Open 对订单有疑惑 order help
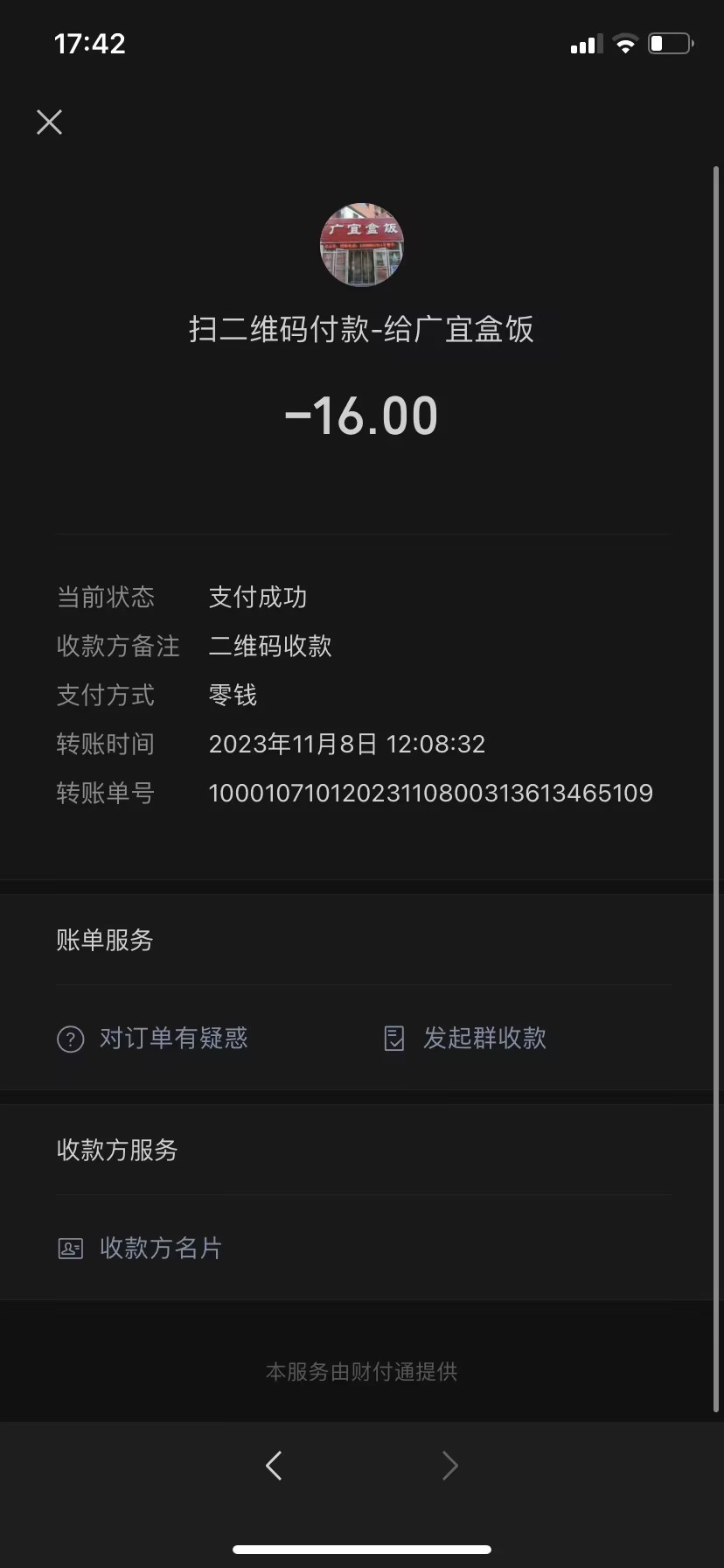The height and width of the screenshot is (1568, 724). 153,1039
